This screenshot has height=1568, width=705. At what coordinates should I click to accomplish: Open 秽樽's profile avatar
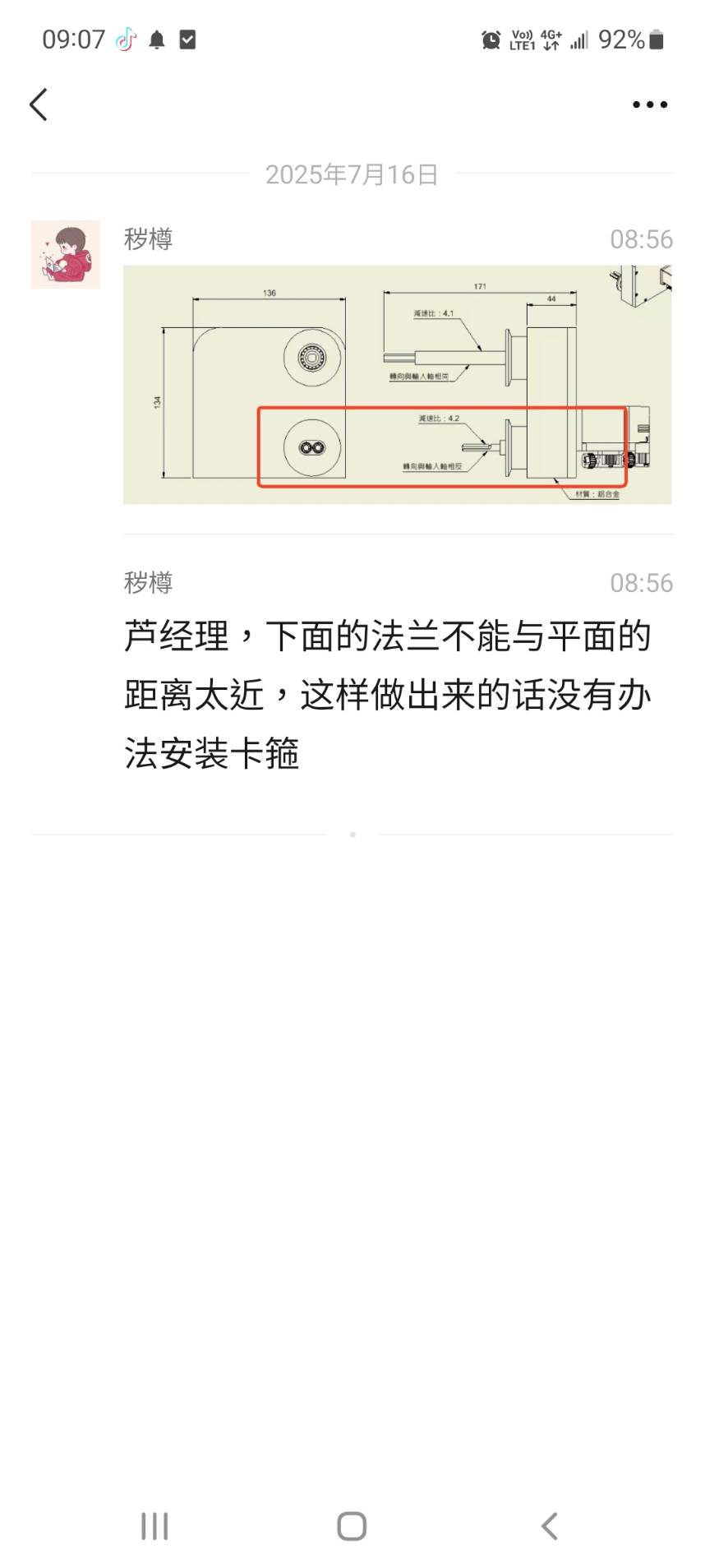(x=66, y=255)
